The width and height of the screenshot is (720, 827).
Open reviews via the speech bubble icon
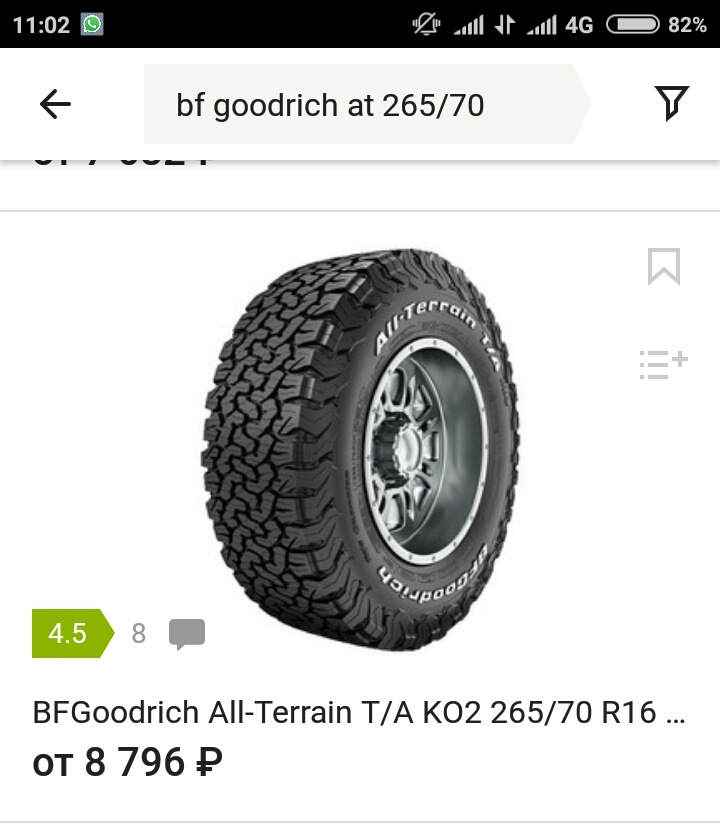186,633
